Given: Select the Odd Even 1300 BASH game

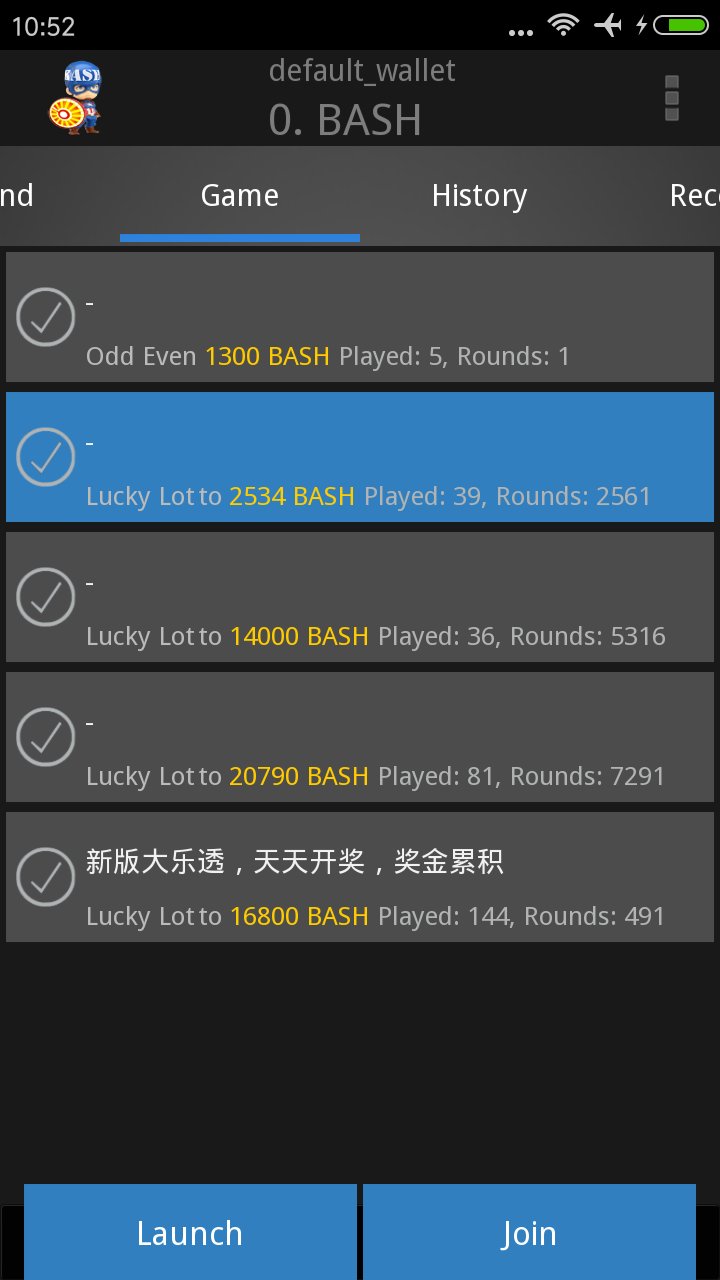Looking at the screenshot, I should [360, 317].
